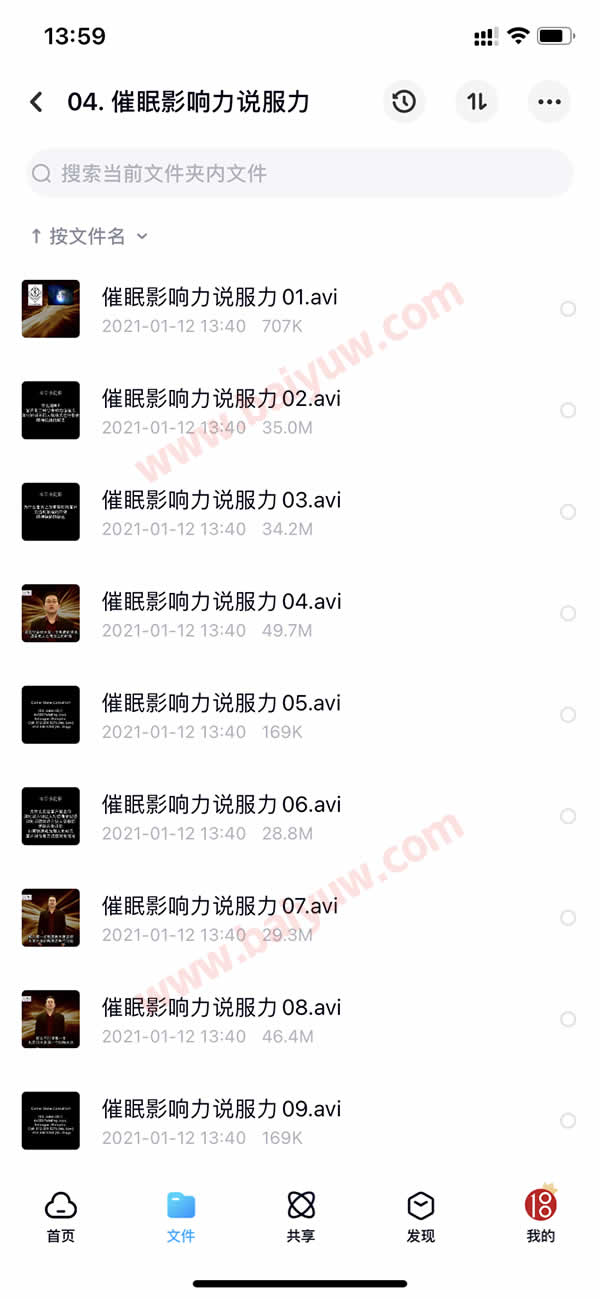Go back from the 催眠影响力说服力 folder

[37, 102]
